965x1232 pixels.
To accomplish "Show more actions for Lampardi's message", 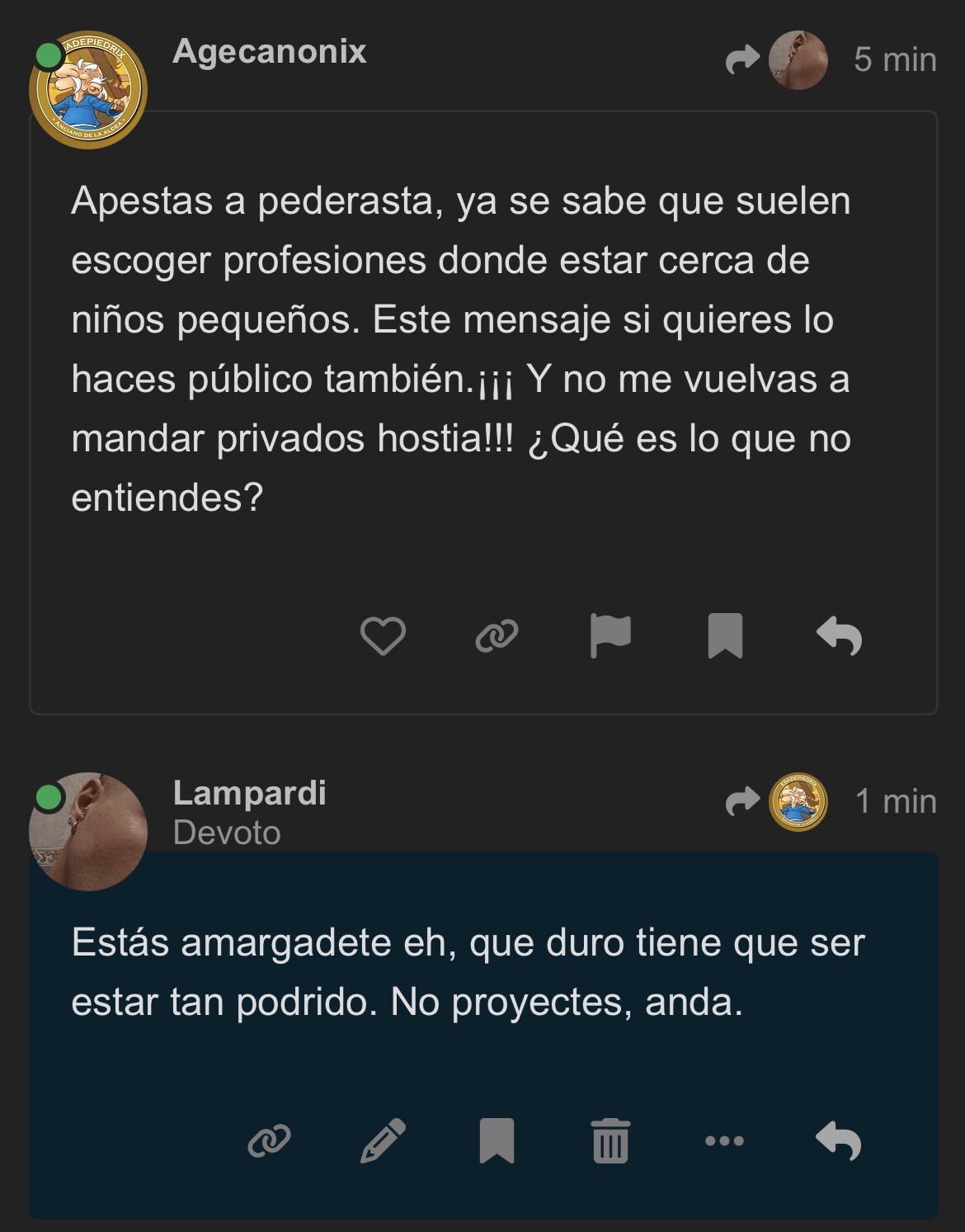I will click(724, 1141).
